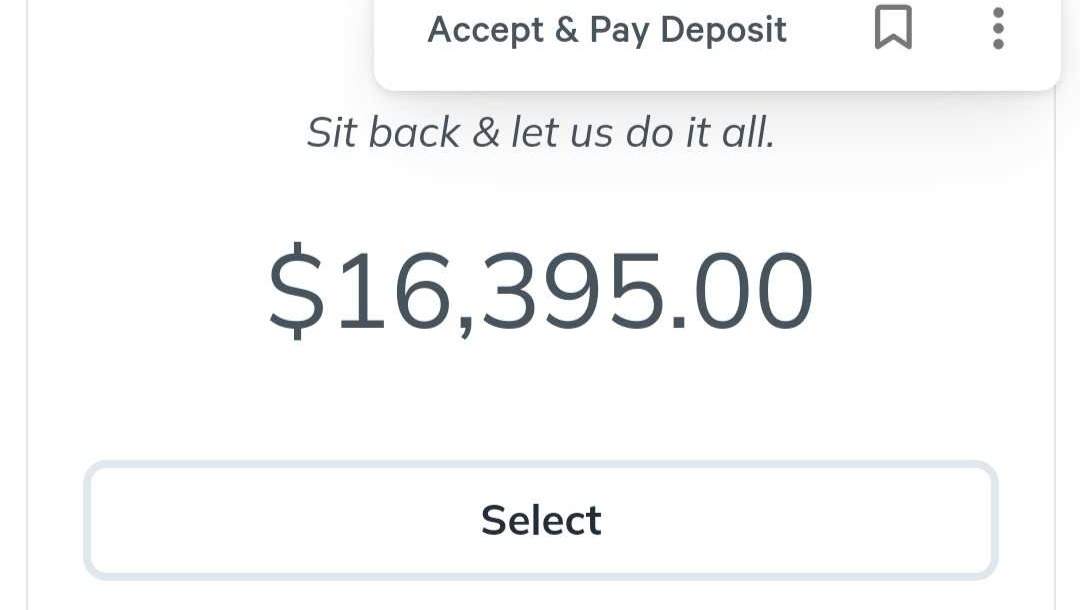Open the three-dot overflow menu

point(997,28)
